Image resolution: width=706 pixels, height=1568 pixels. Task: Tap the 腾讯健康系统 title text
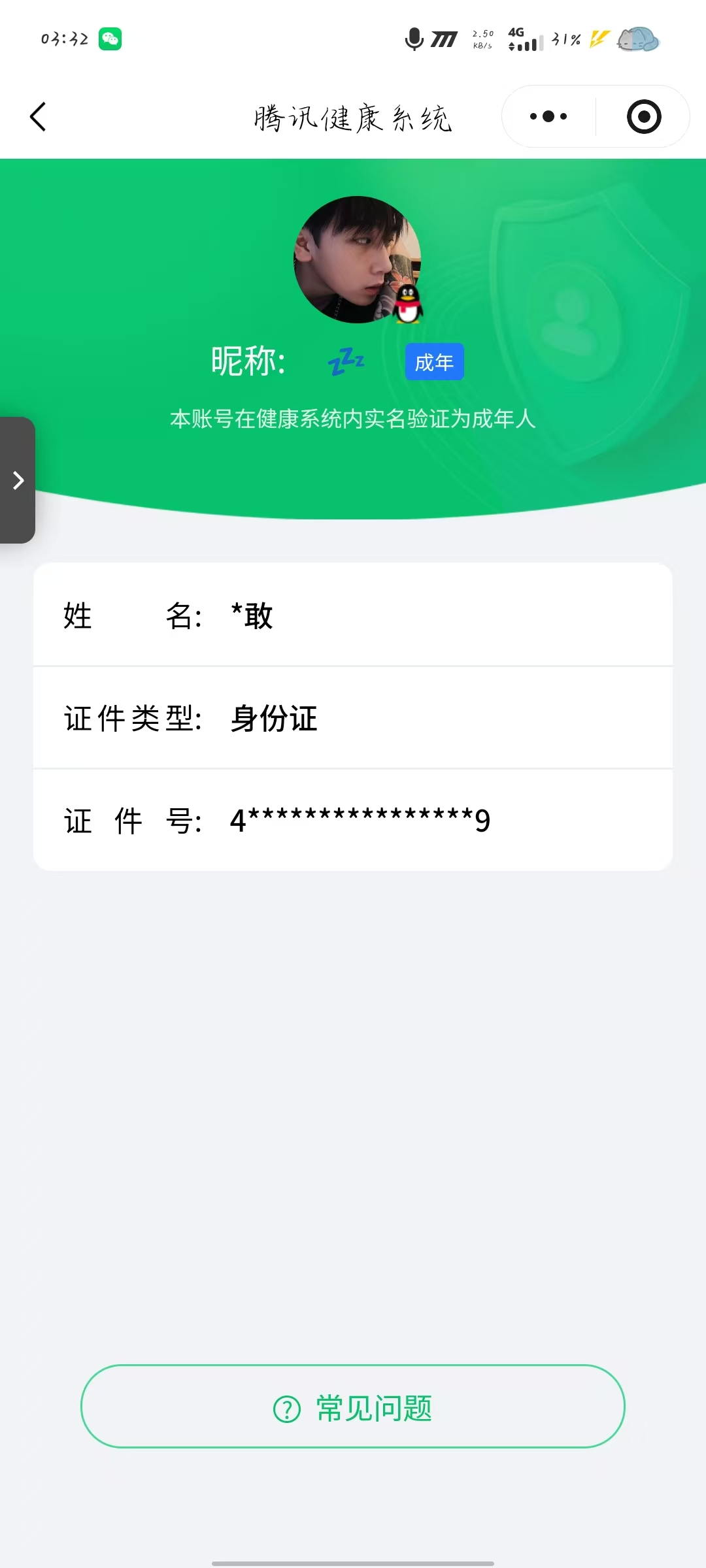[x=353, y=118]
